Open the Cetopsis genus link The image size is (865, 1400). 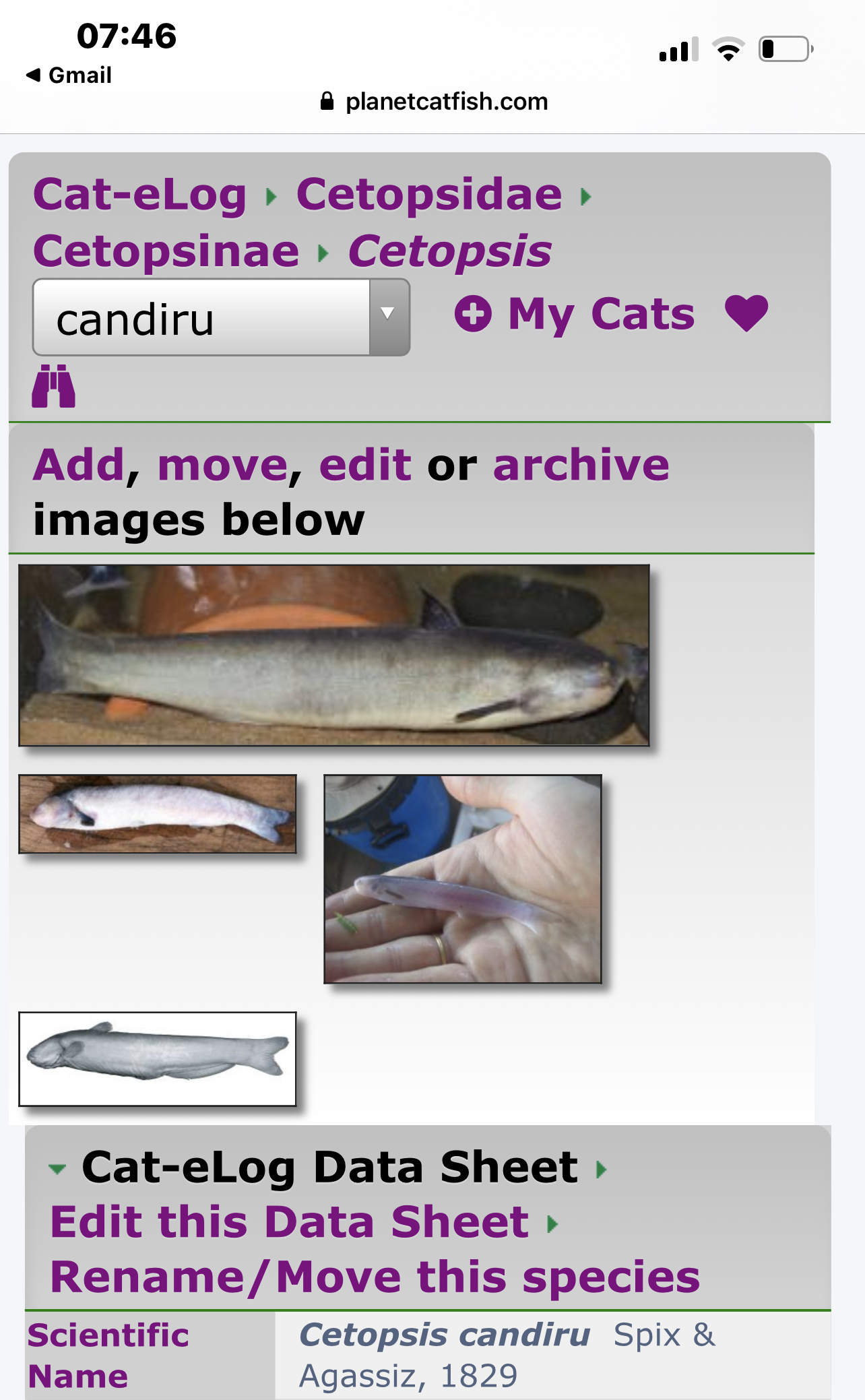pyautogui.click(x=450, y=251)
